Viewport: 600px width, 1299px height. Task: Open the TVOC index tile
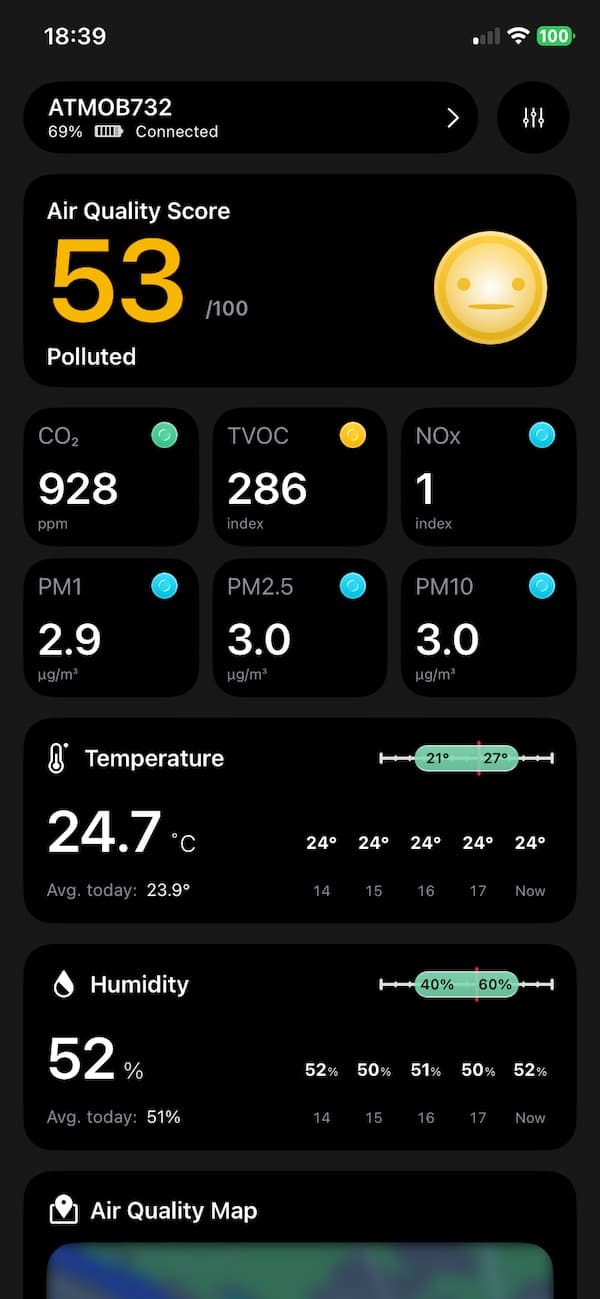300,476
